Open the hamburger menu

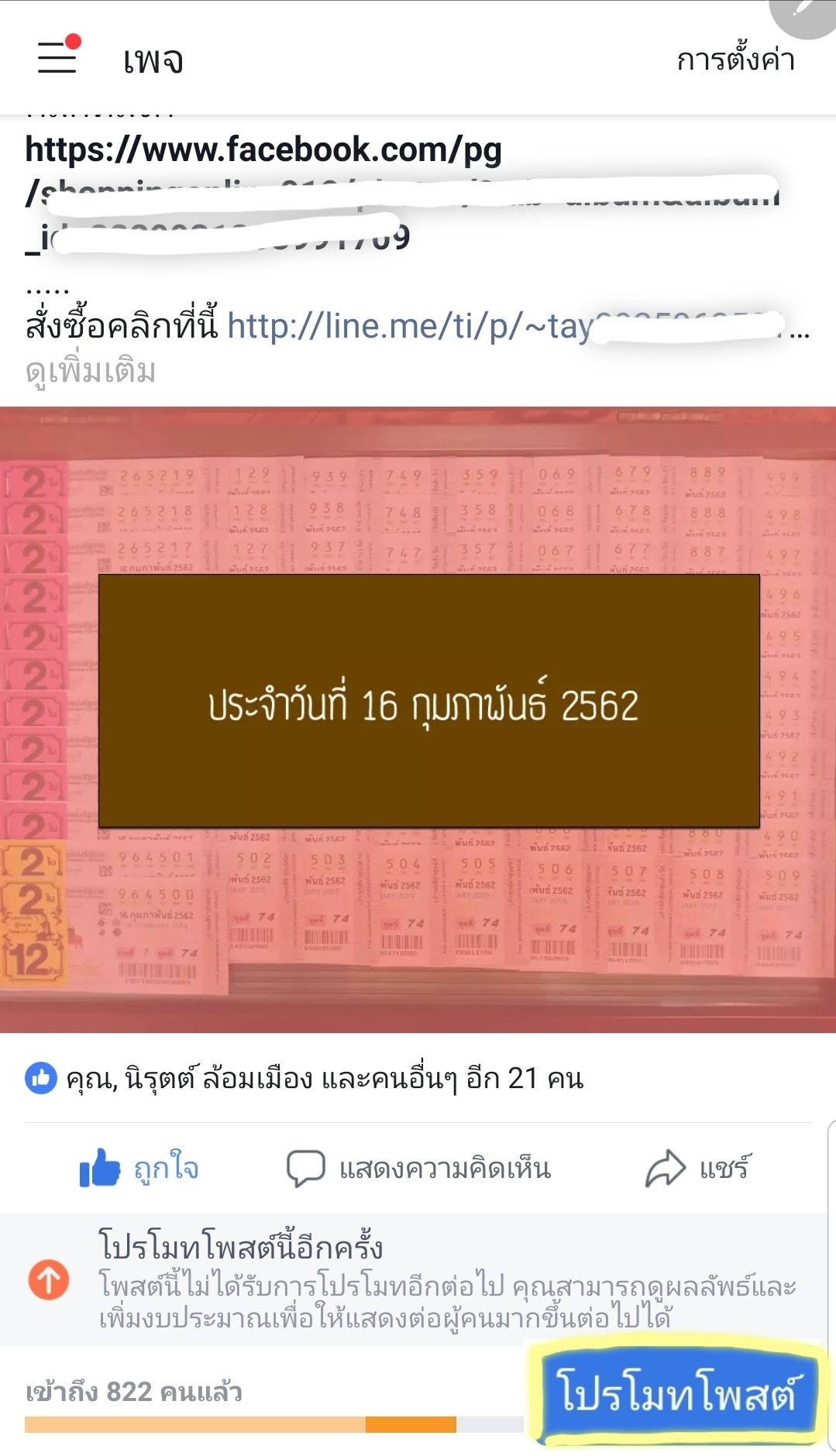pyautogui.click(x=57, y=57)
